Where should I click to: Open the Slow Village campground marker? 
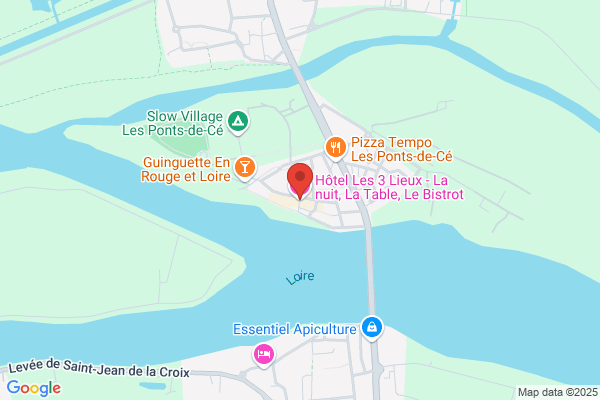238,122
